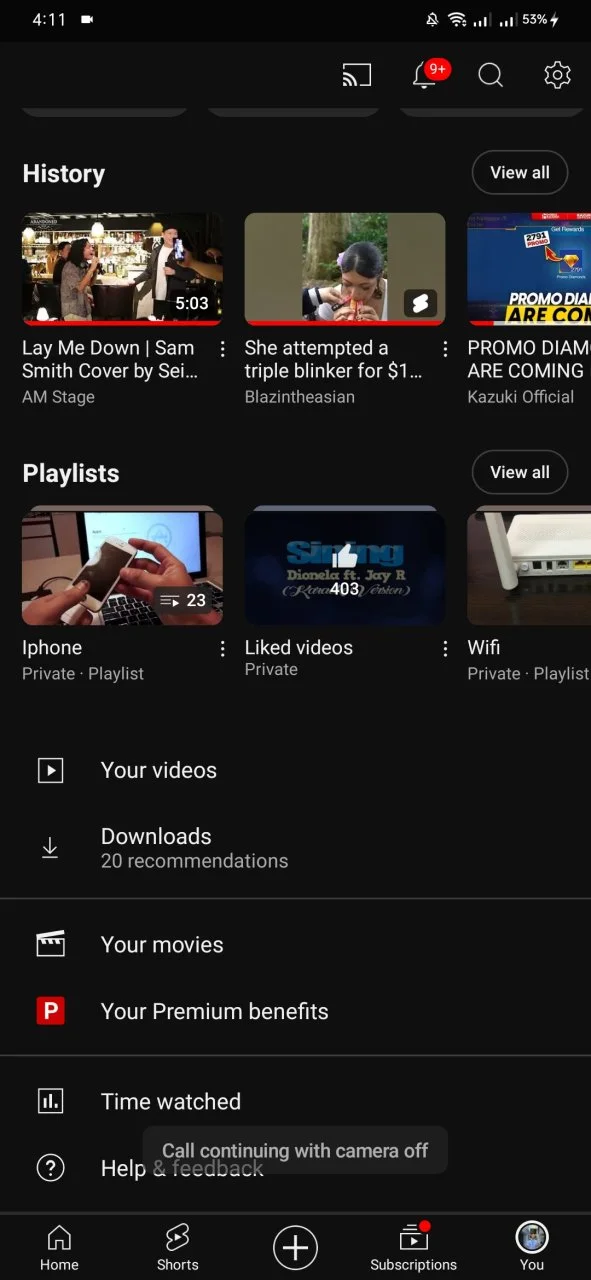Play Lay Me Down Sam Smith cover video
Viewport: 591px width, 1280px height.
[122, 268]
